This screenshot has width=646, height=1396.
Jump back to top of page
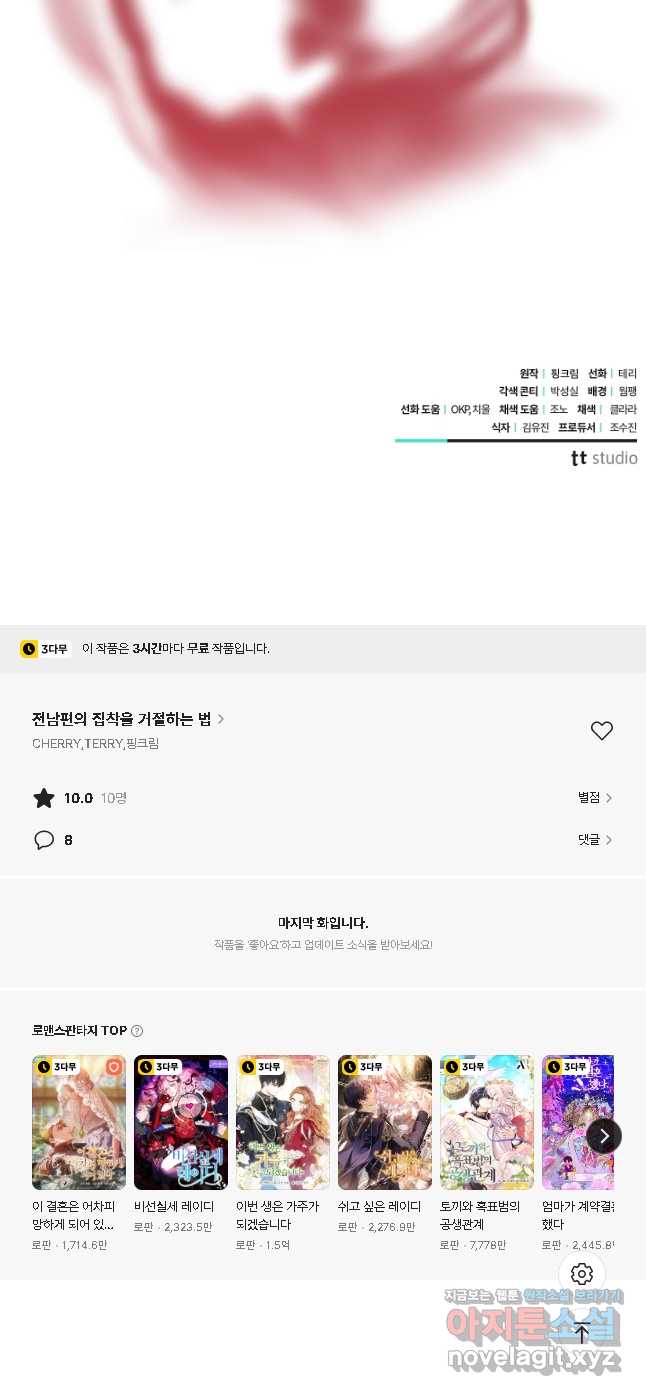coord(582,1332)
